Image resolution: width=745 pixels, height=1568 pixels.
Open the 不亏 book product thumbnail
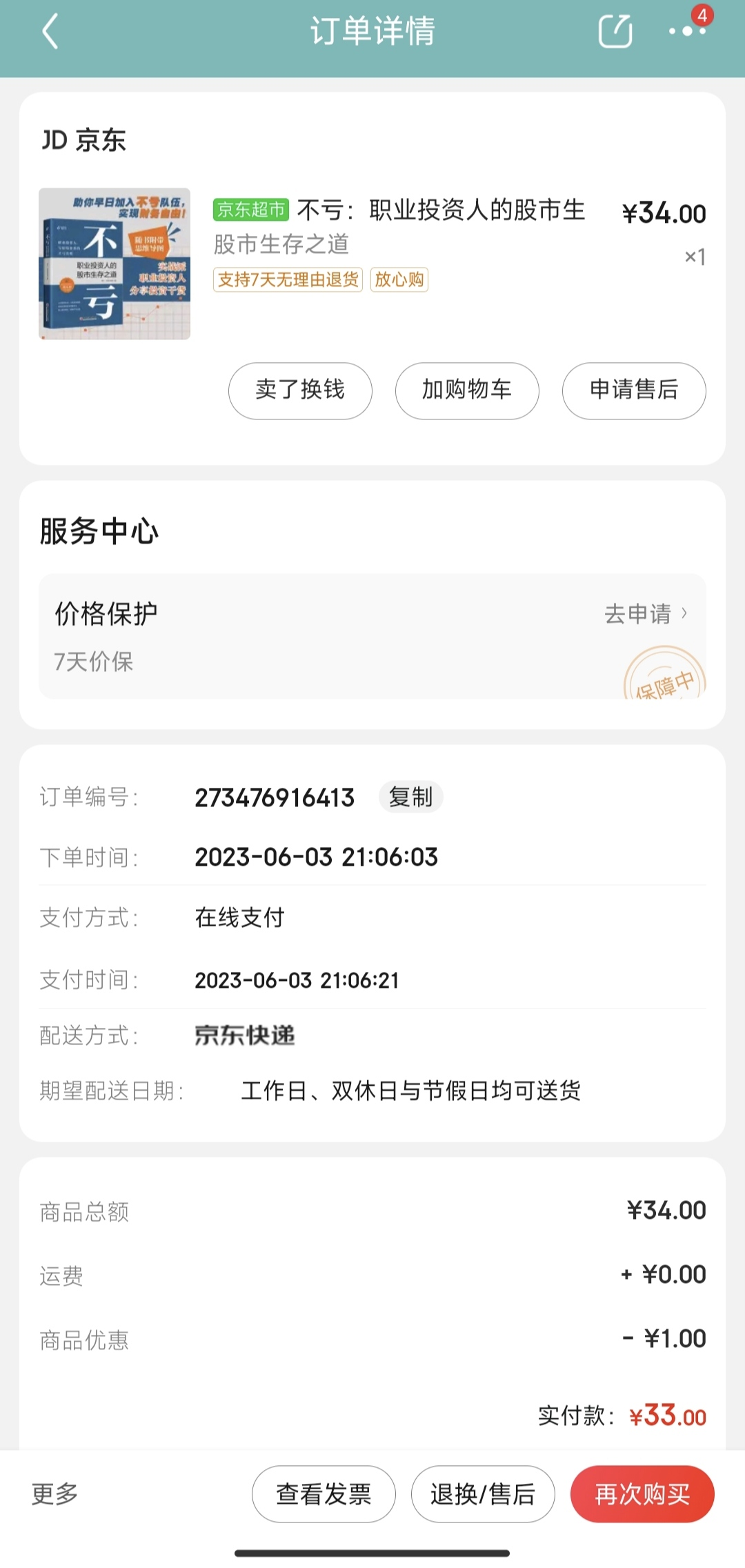click(115, 264)
